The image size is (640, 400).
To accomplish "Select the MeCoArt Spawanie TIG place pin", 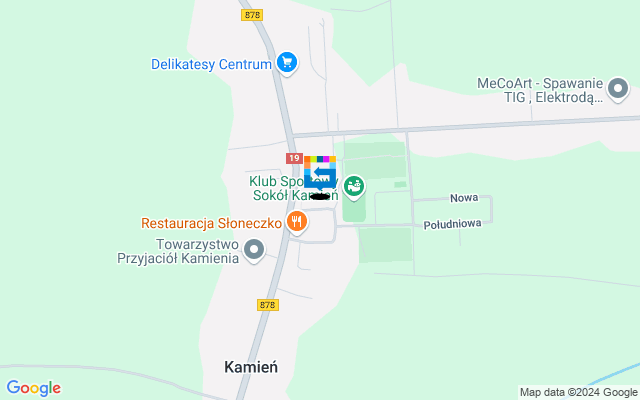I will pos(619,90).
